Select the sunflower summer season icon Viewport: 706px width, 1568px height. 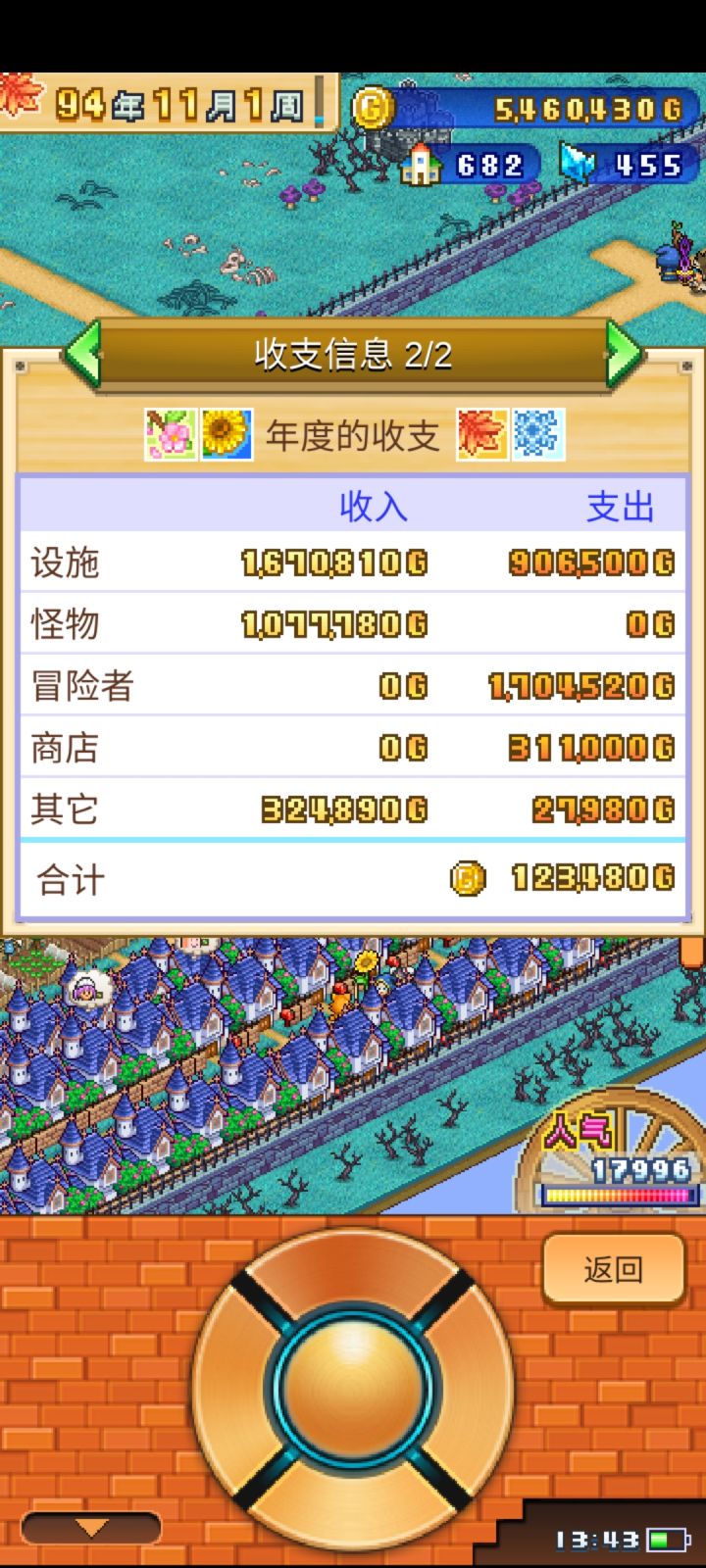pyautogui.click(x=226, y=433)
